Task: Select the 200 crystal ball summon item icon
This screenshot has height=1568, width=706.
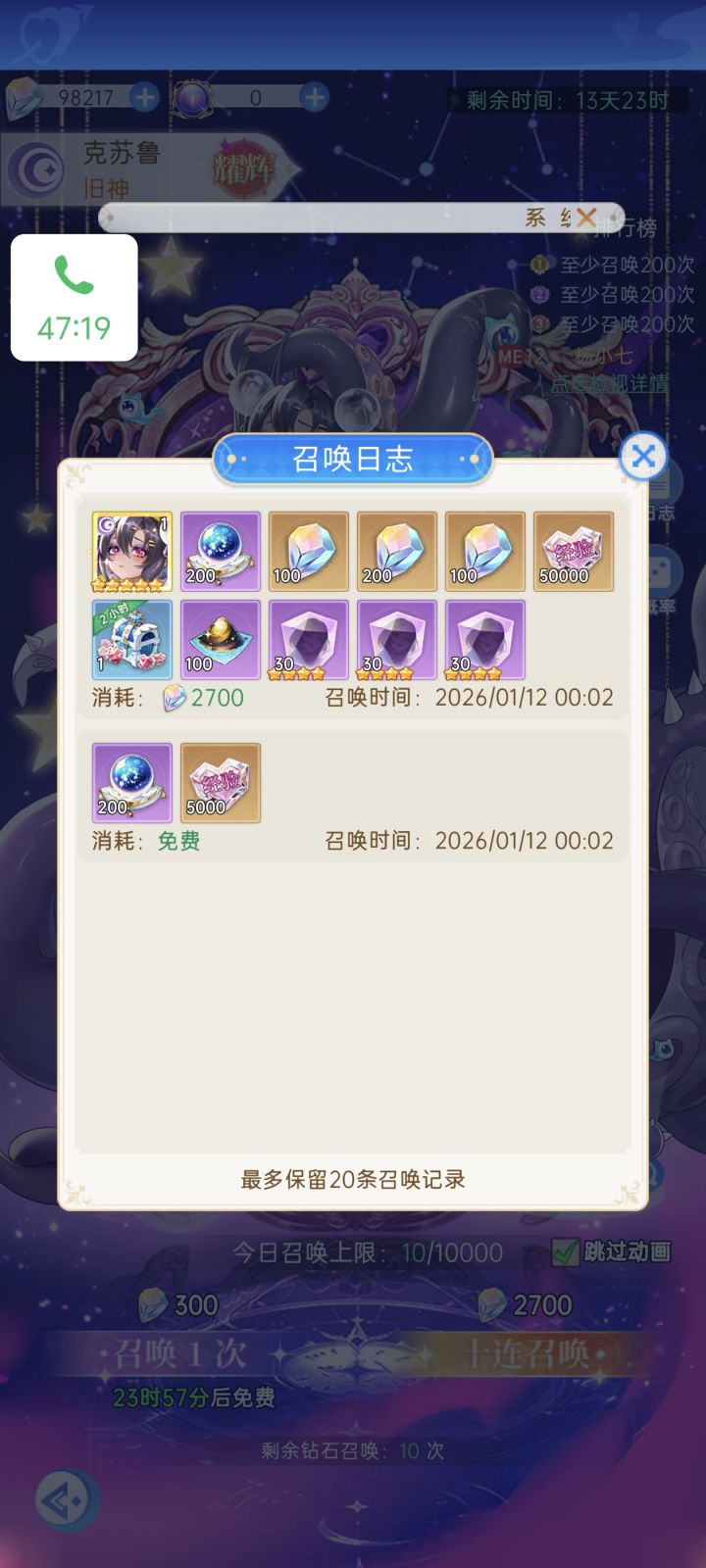Action: pos(220,552)
